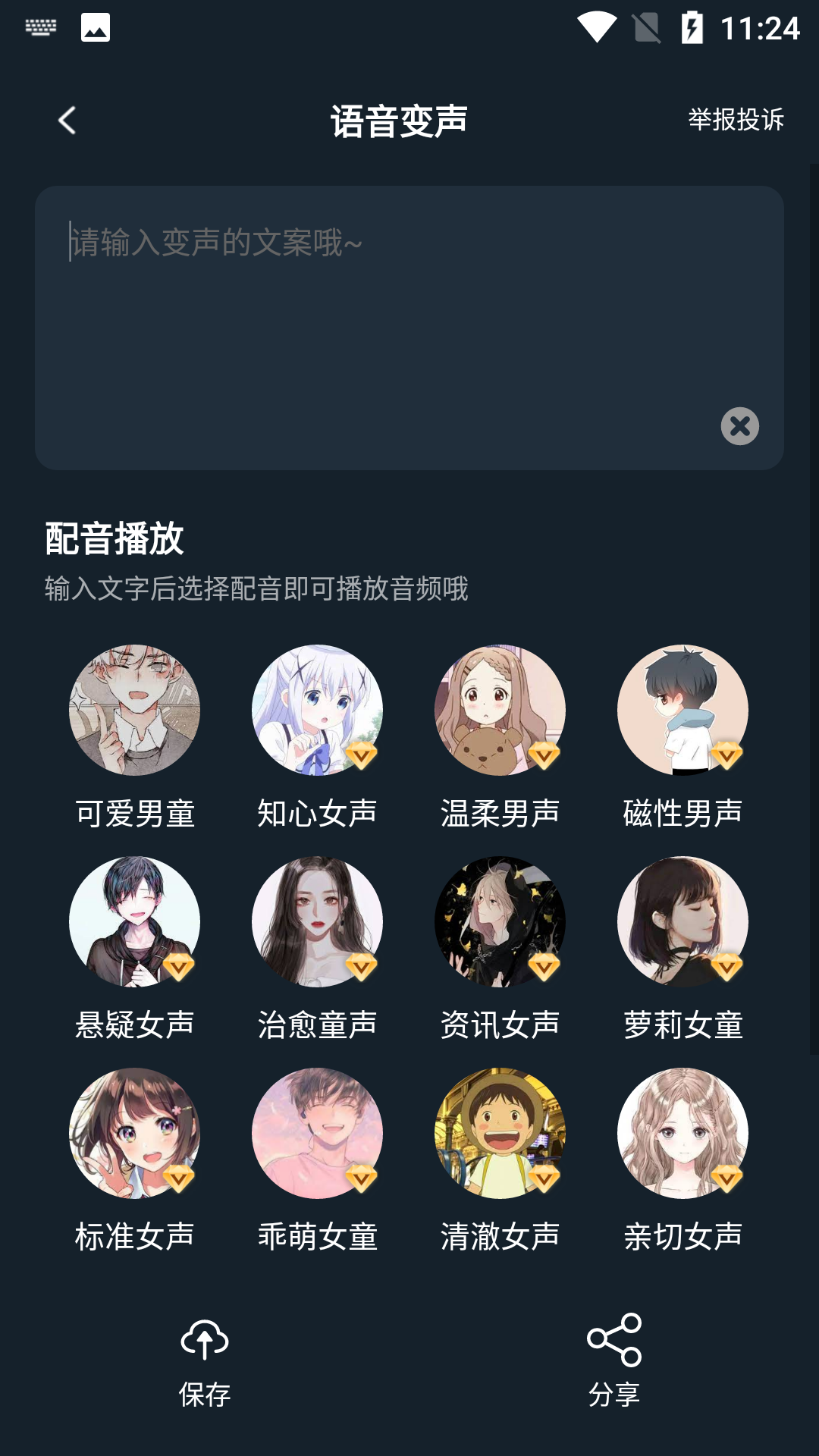819x1456 pixels.
Task: Go back using the top-left arrow
Action: [67, 120]
